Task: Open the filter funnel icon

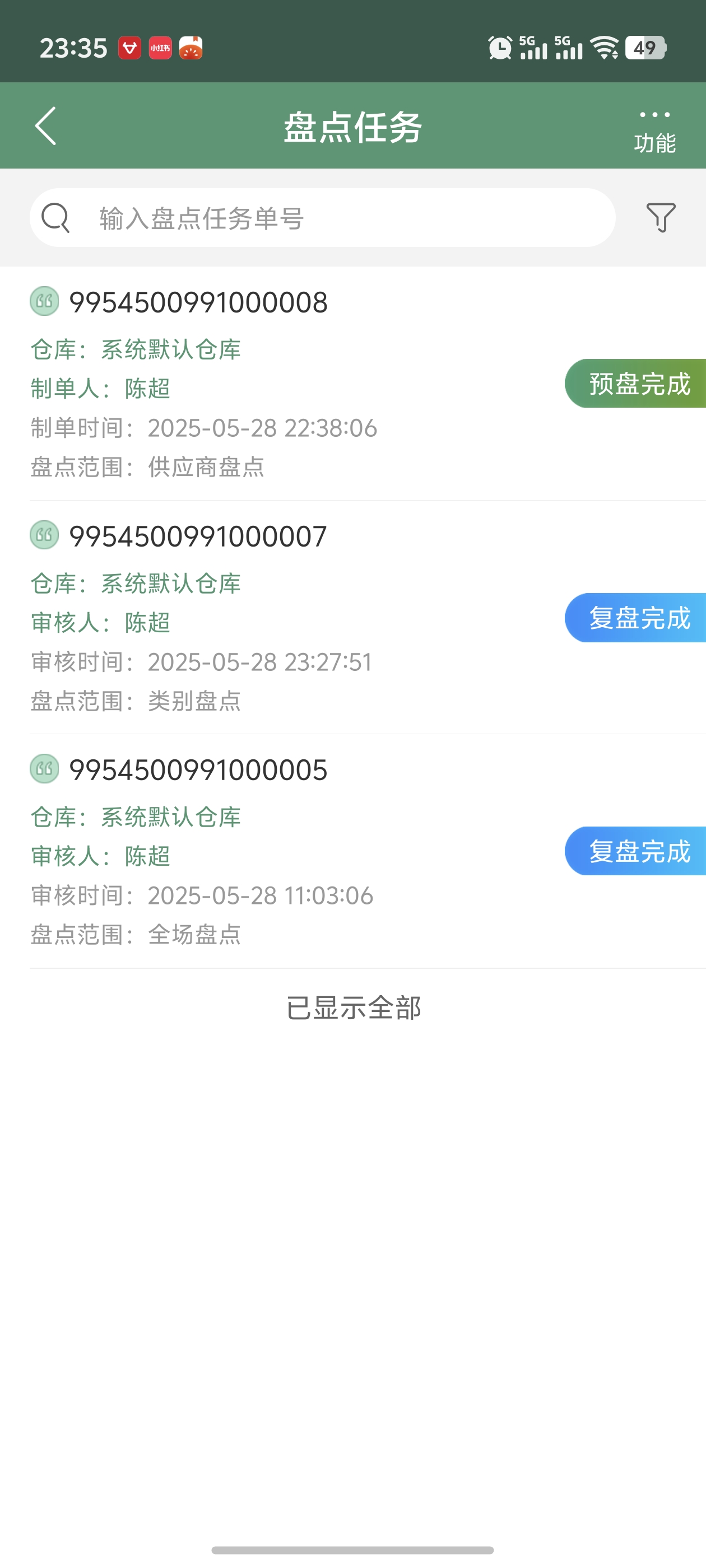Action: pyautogui.click(x=660, y=217)
